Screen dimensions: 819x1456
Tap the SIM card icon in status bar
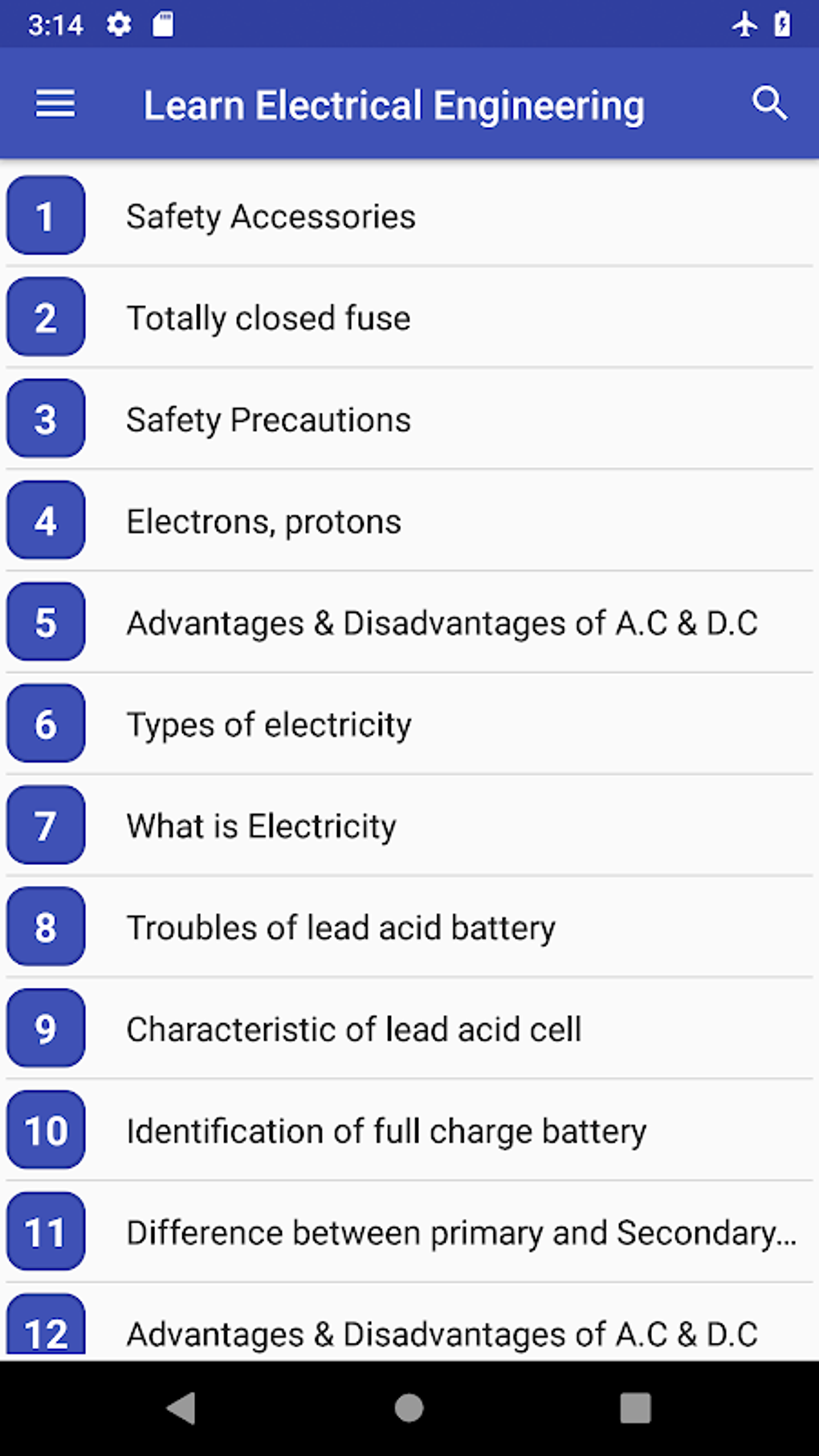(163, 24)
